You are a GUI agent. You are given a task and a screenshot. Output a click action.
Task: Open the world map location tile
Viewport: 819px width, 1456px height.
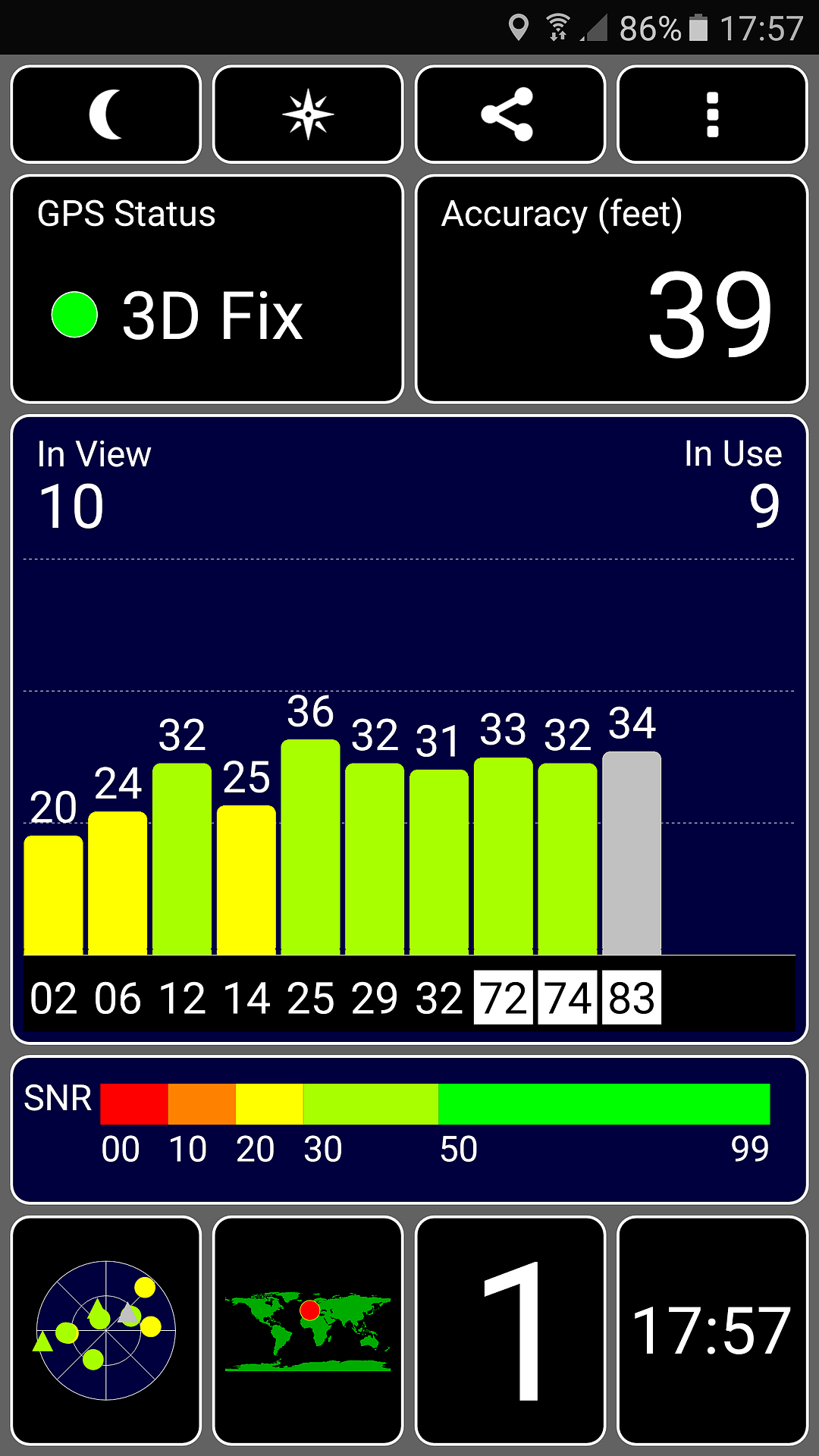[x=308, y=1330]
